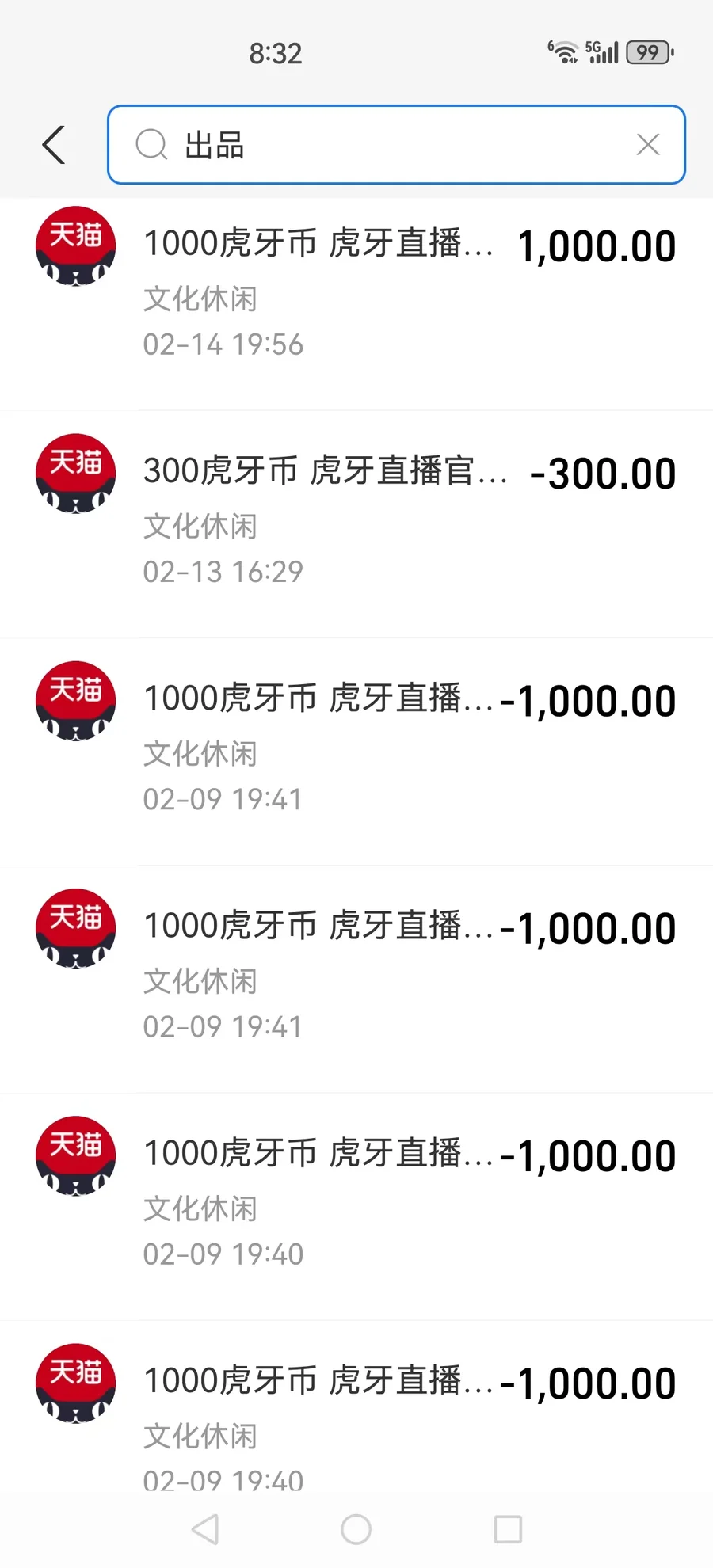Screen dimensions: 713x1568
Task: Open recent apps from the navigation bar
Action: (x=508, y=1529)
